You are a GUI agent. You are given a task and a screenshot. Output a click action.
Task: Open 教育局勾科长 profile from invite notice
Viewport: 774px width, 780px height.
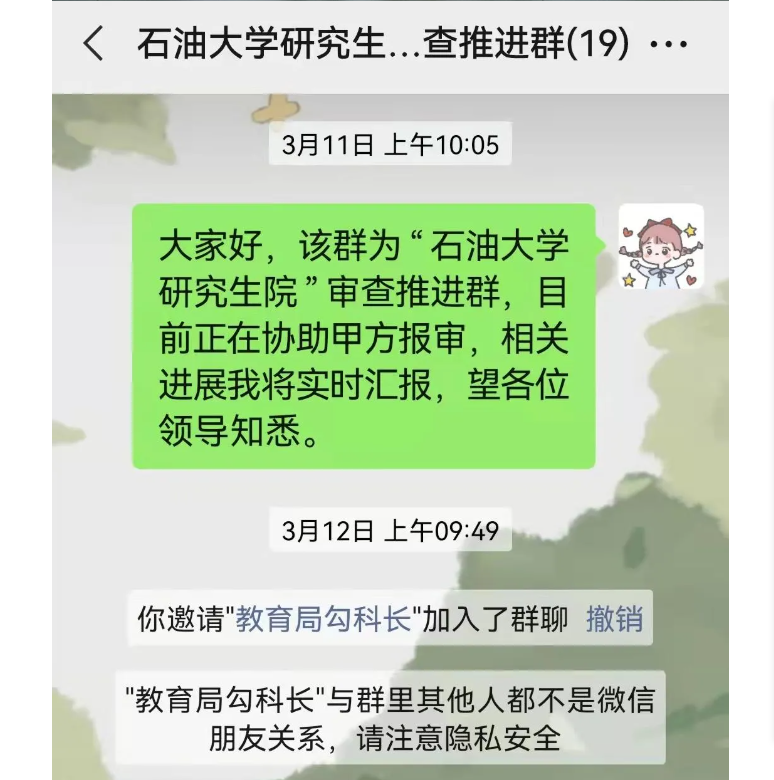click(x=323, y=619)
